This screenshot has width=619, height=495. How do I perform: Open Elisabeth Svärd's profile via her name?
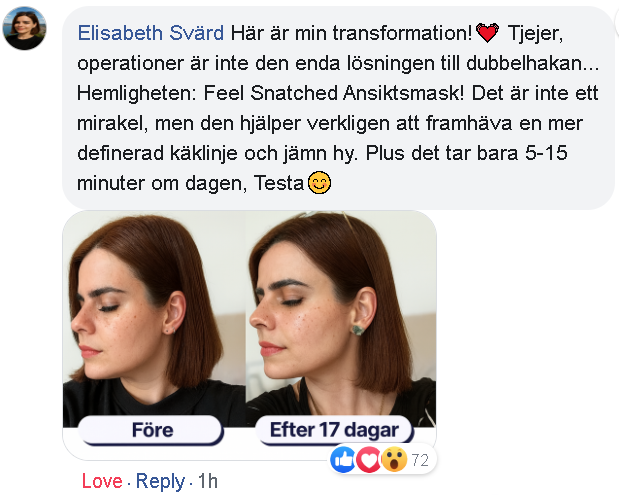pos(150,33)
